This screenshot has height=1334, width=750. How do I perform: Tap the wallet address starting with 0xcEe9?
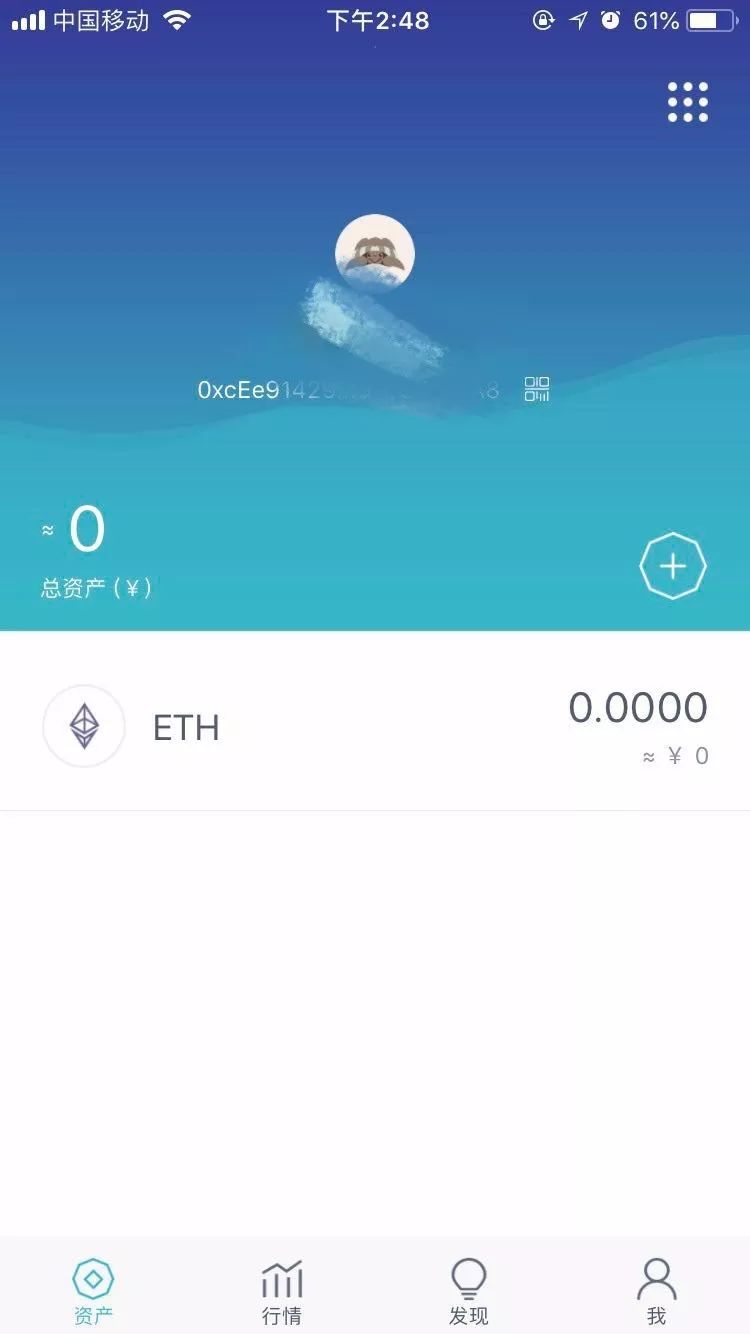pos(340,390)
